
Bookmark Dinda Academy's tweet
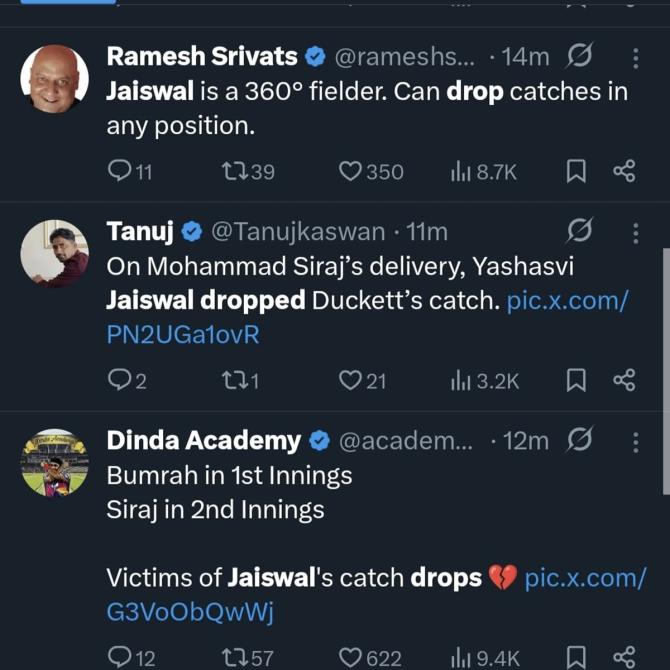click(x=576, y=657)
